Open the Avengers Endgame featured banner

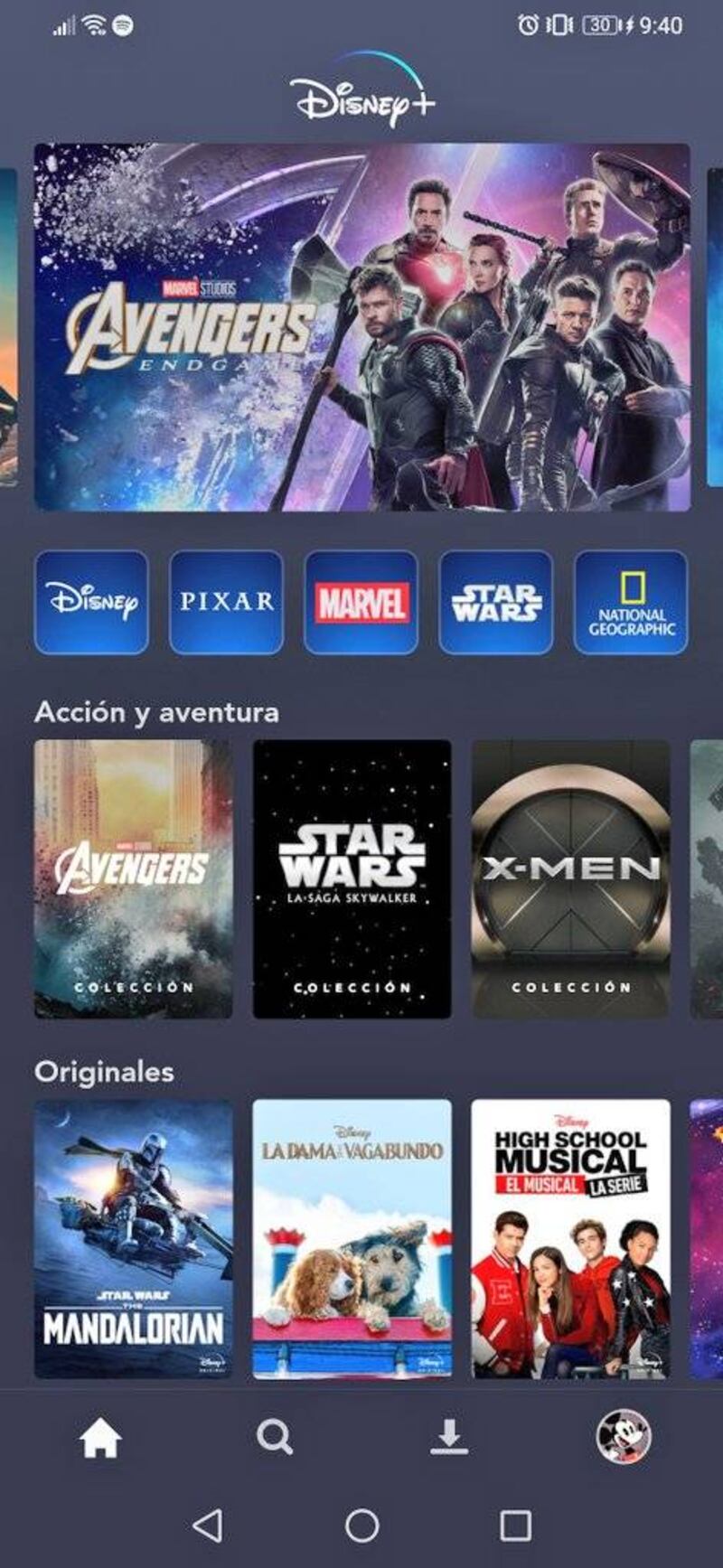pyautogui.click(x=361, y=327)
